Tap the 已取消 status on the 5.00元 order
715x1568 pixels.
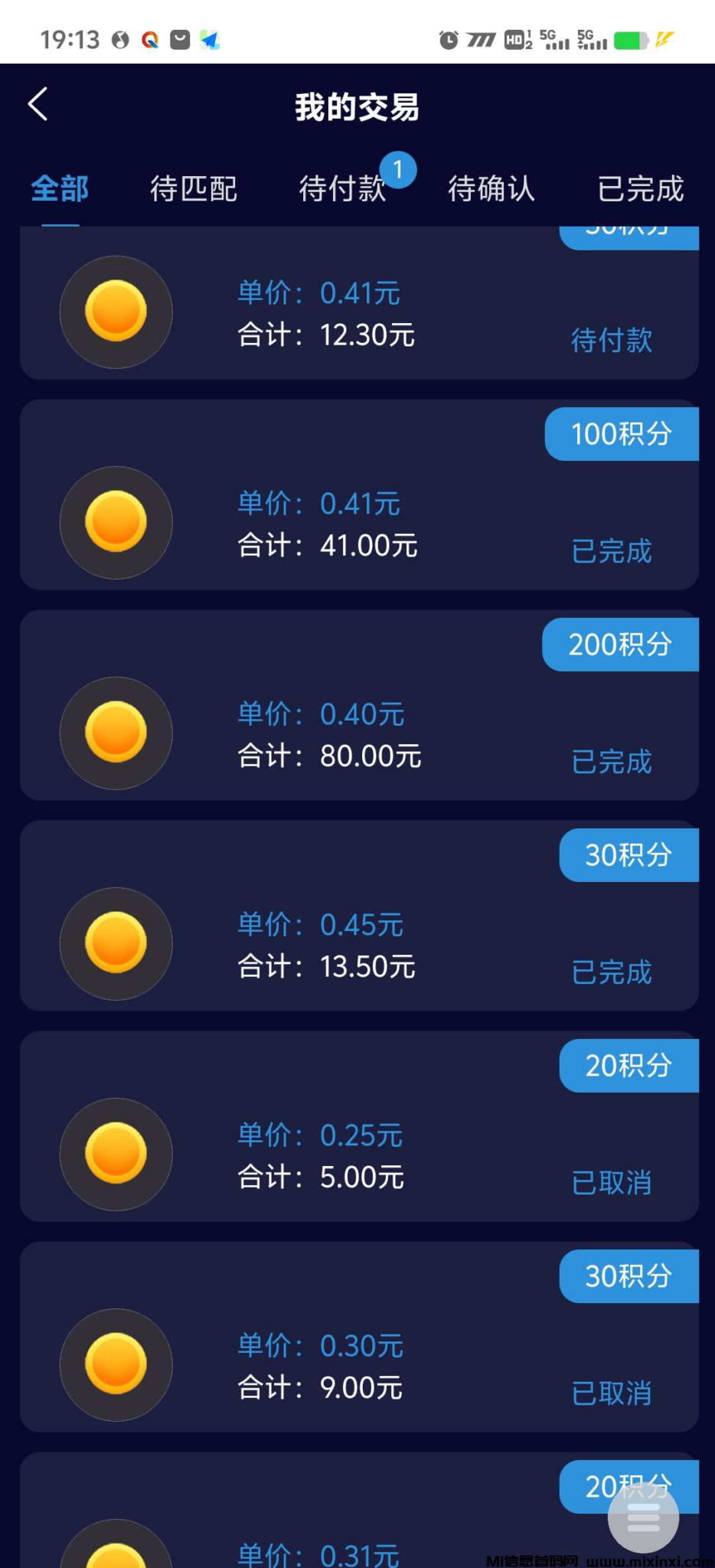click(x=610, y=1184)
